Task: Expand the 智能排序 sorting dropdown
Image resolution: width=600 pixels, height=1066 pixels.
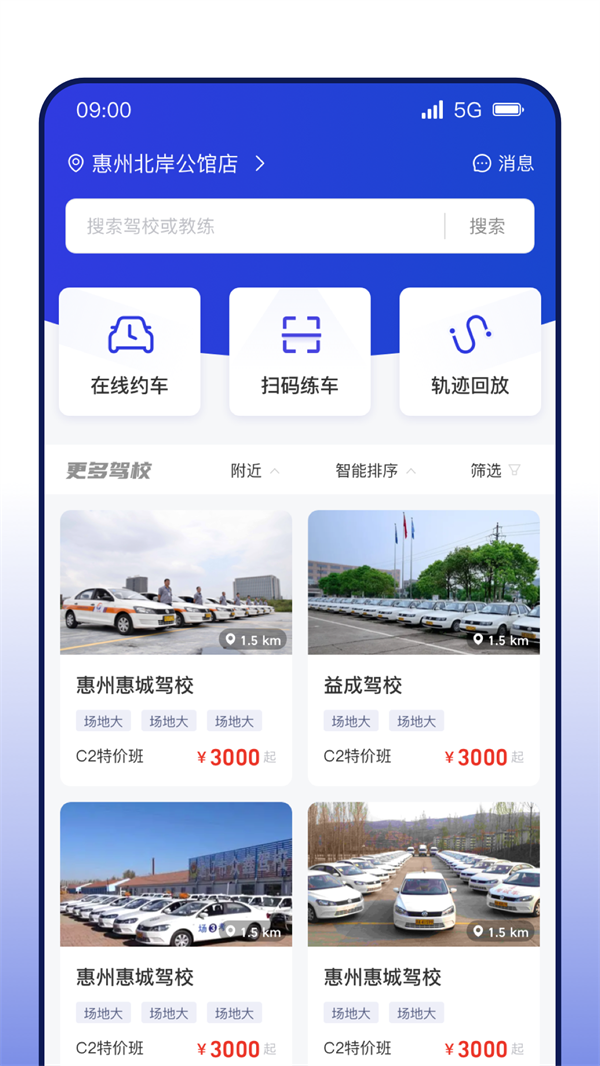Action: tap(375, 471)
